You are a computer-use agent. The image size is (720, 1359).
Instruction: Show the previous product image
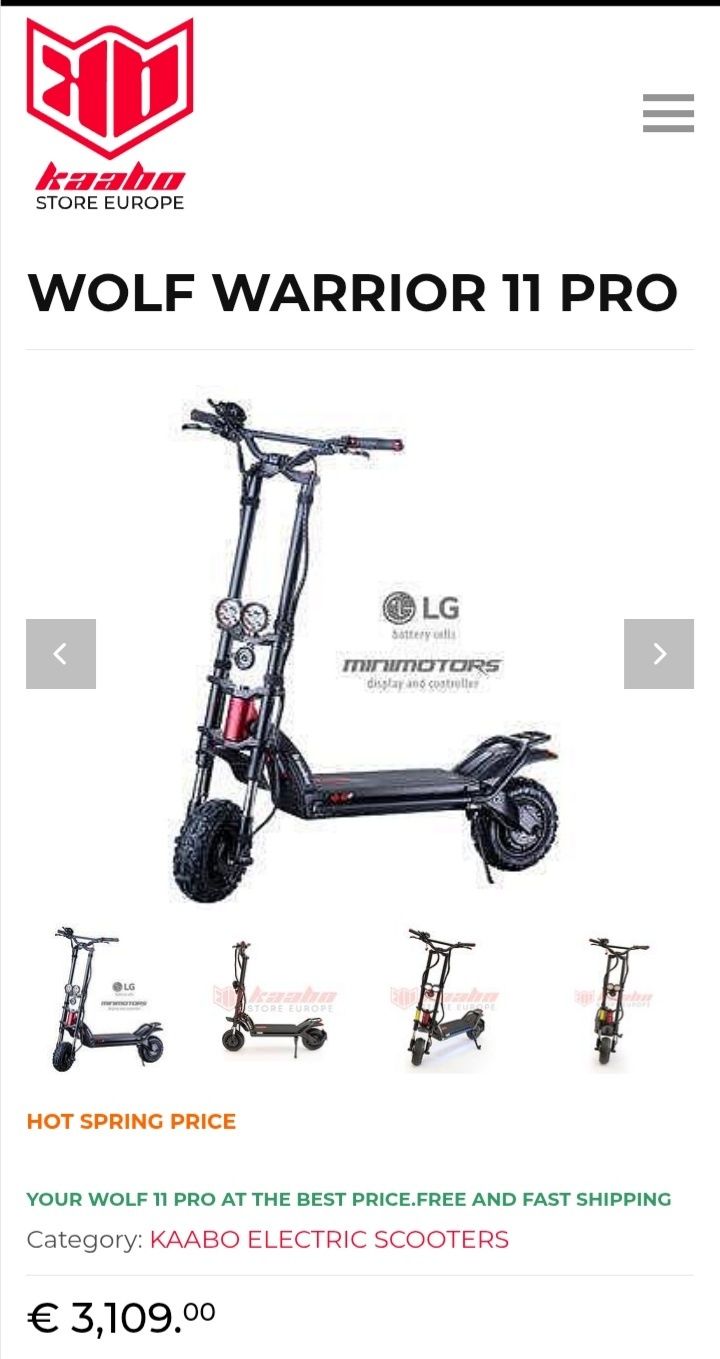coord(61,654)
